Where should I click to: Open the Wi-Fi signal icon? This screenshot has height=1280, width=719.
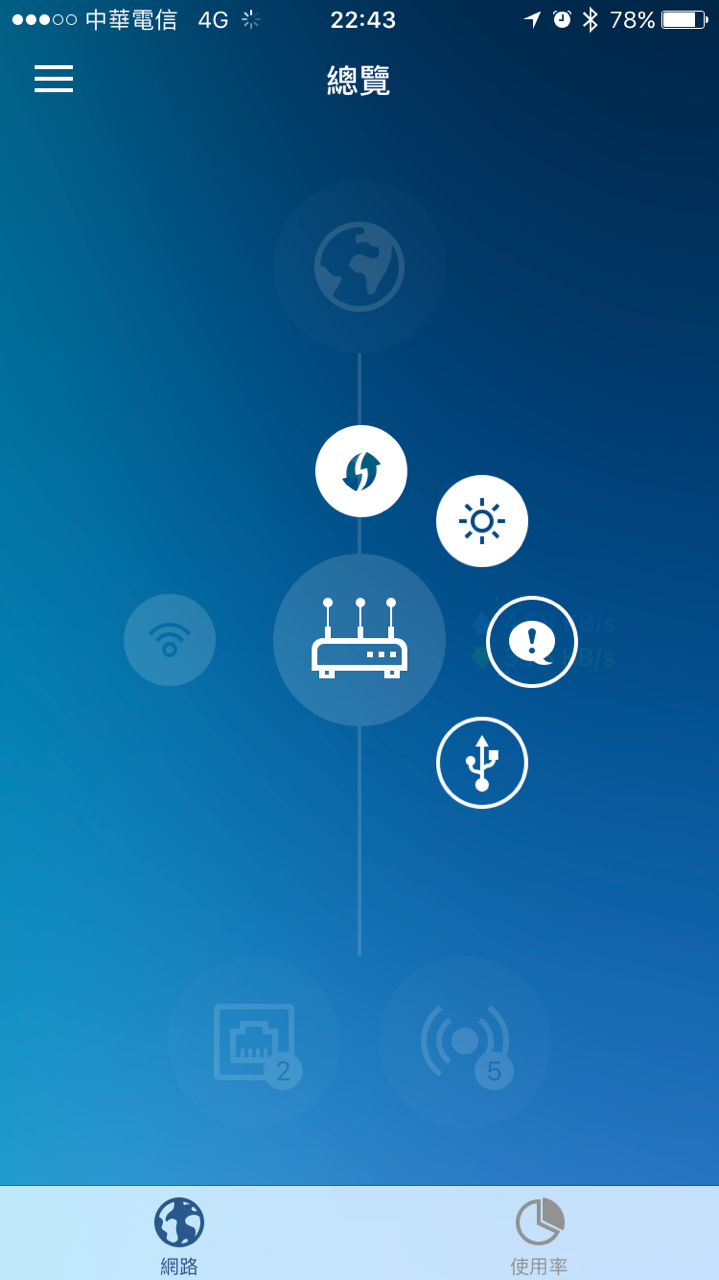coord(170,640)
